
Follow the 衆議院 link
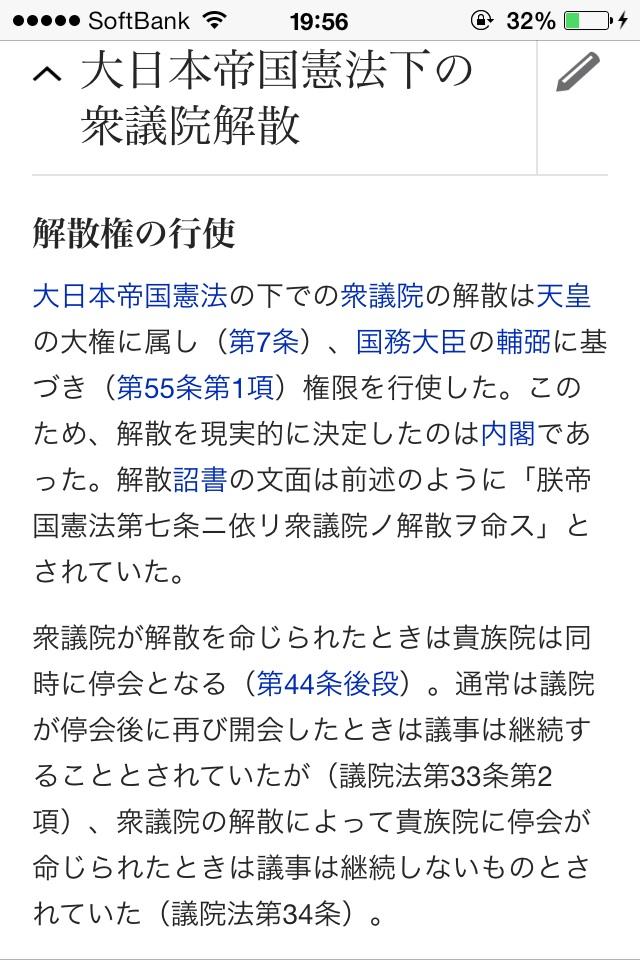coord(383,296)
